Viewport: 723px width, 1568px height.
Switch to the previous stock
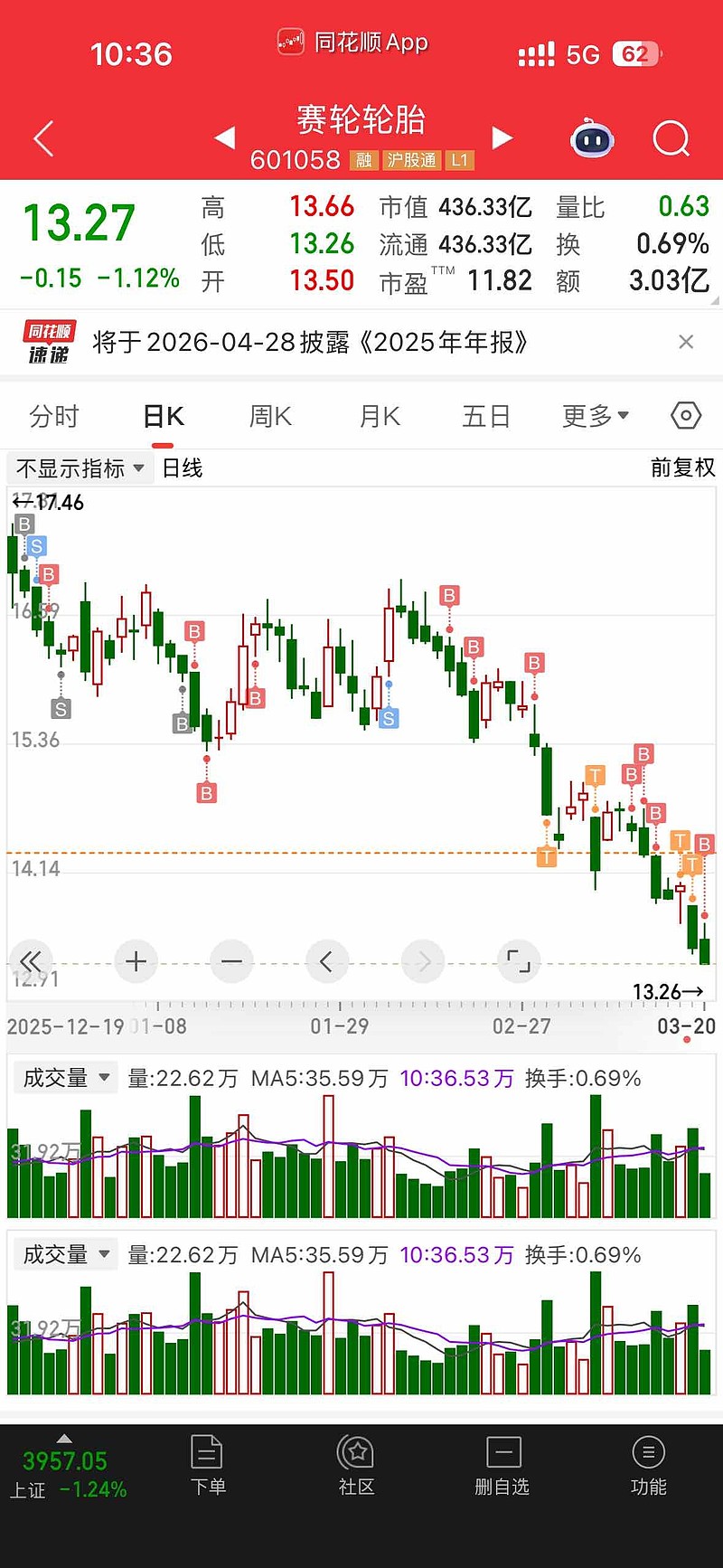pyautogui.click(x=225, y=137)
